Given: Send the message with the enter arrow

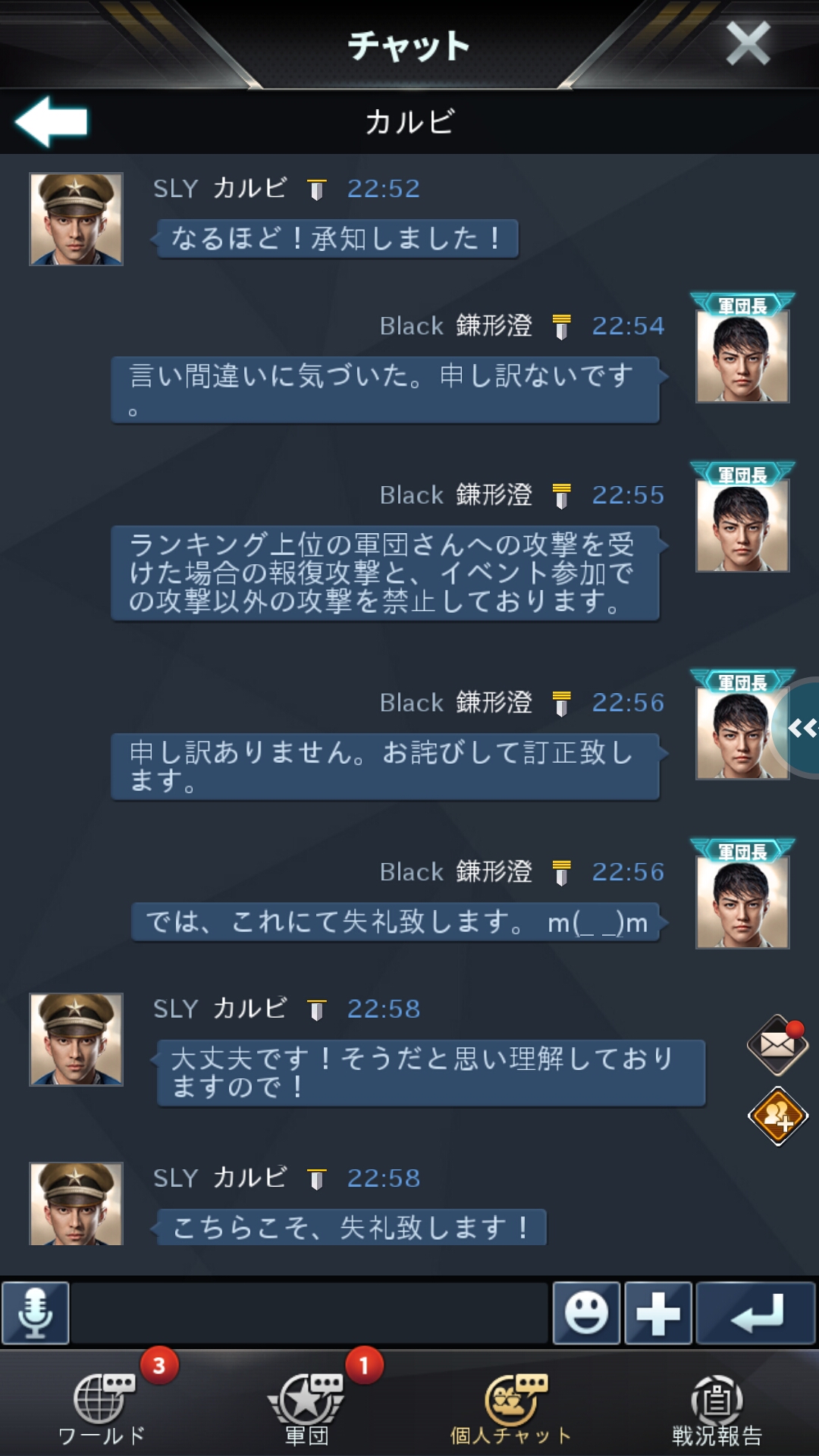Looking at the screenshot, I should (755, 1313).
